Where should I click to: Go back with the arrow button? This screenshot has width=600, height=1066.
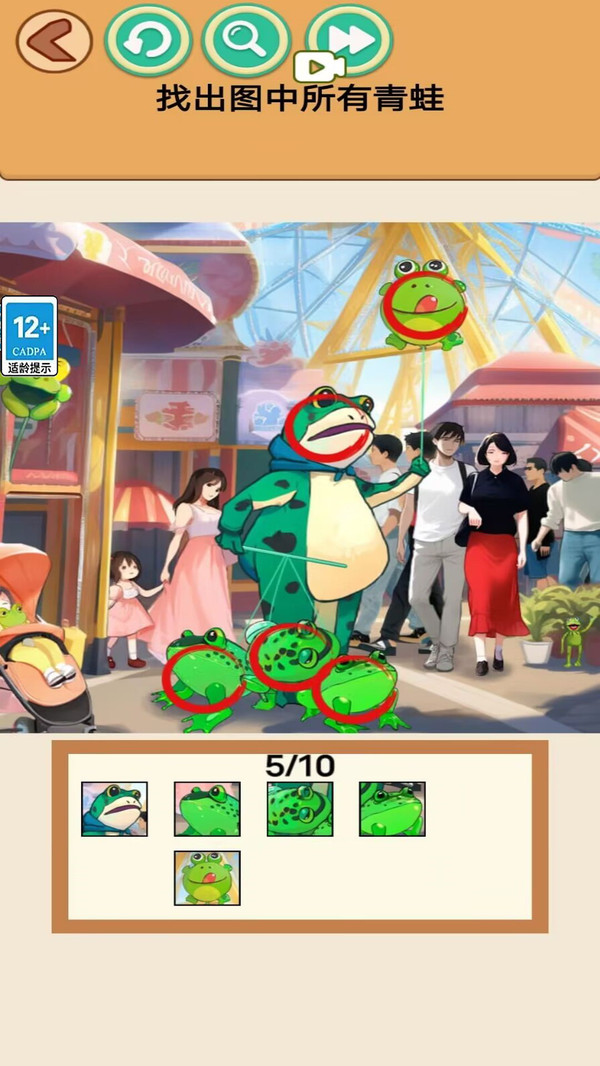tap(53, 41)
